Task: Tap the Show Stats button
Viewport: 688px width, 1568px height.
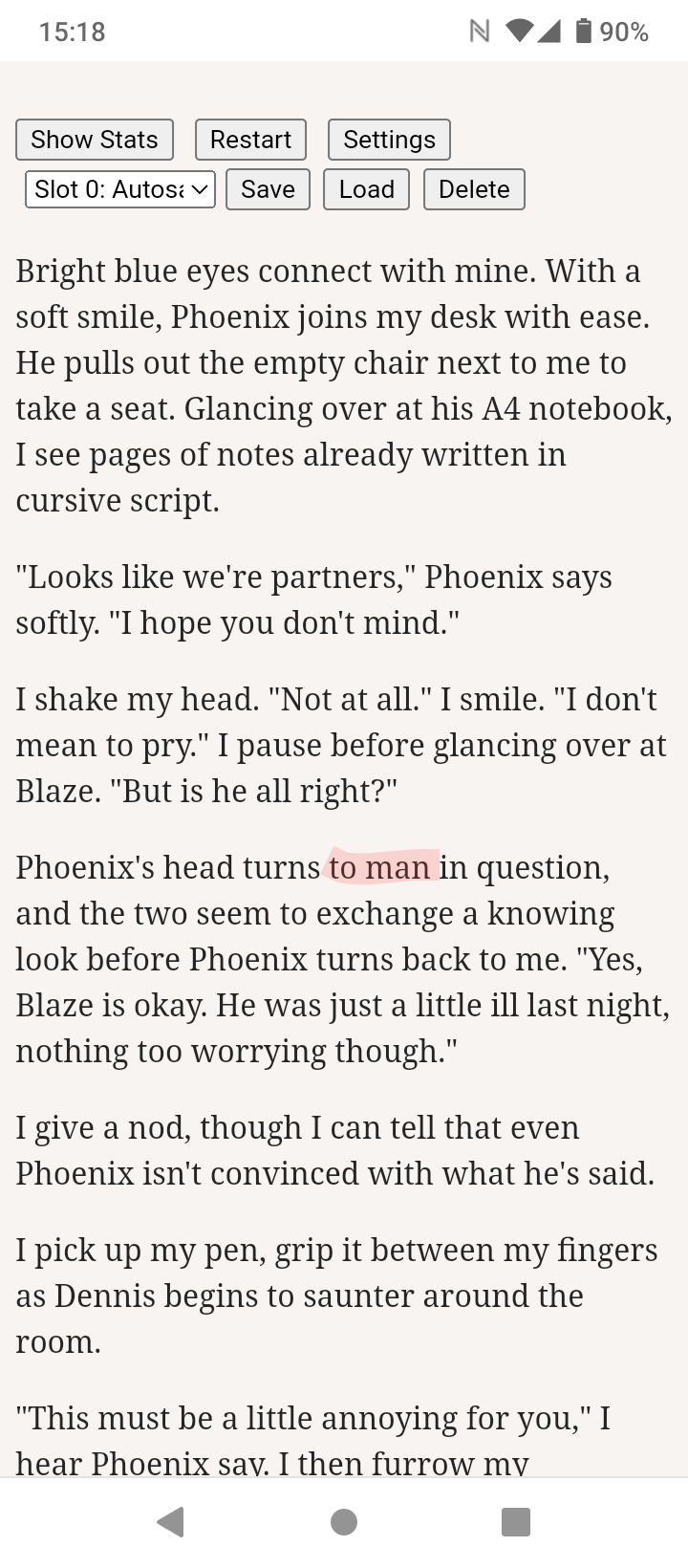Action: coord(95,140)
